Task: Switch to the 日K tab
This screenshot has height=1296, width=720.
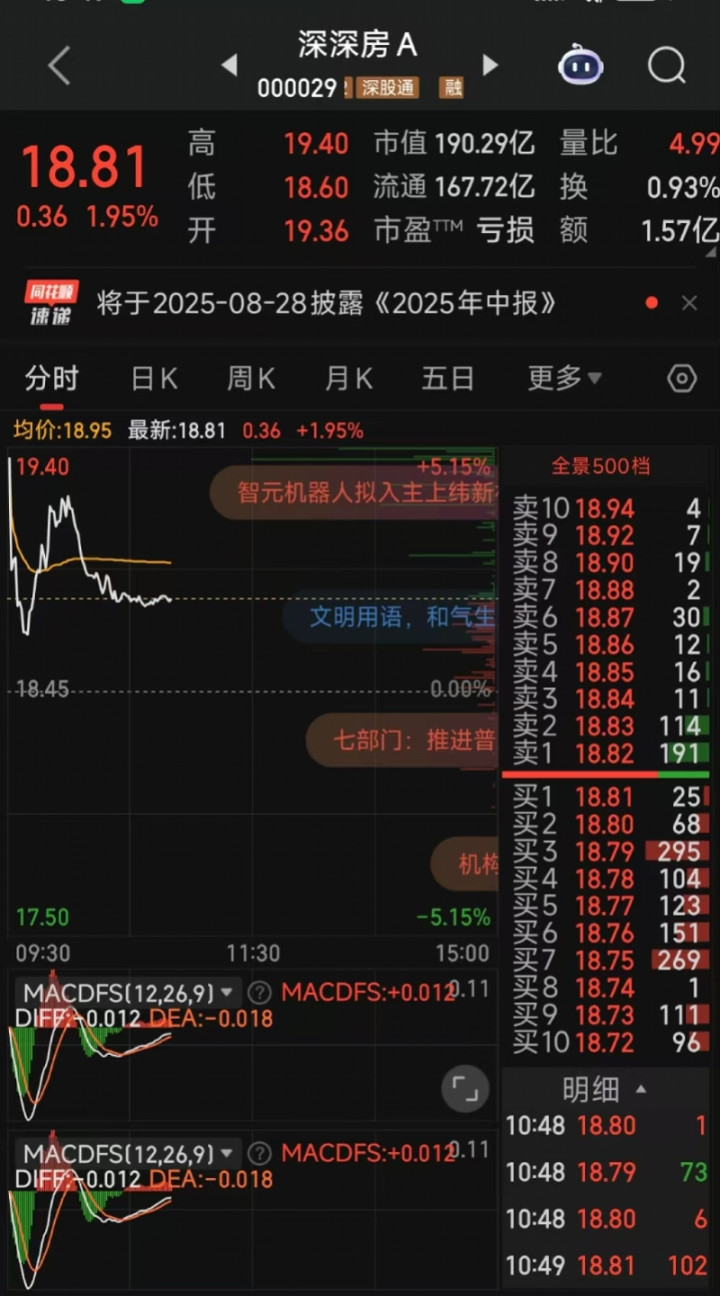Action: point(154,379)
